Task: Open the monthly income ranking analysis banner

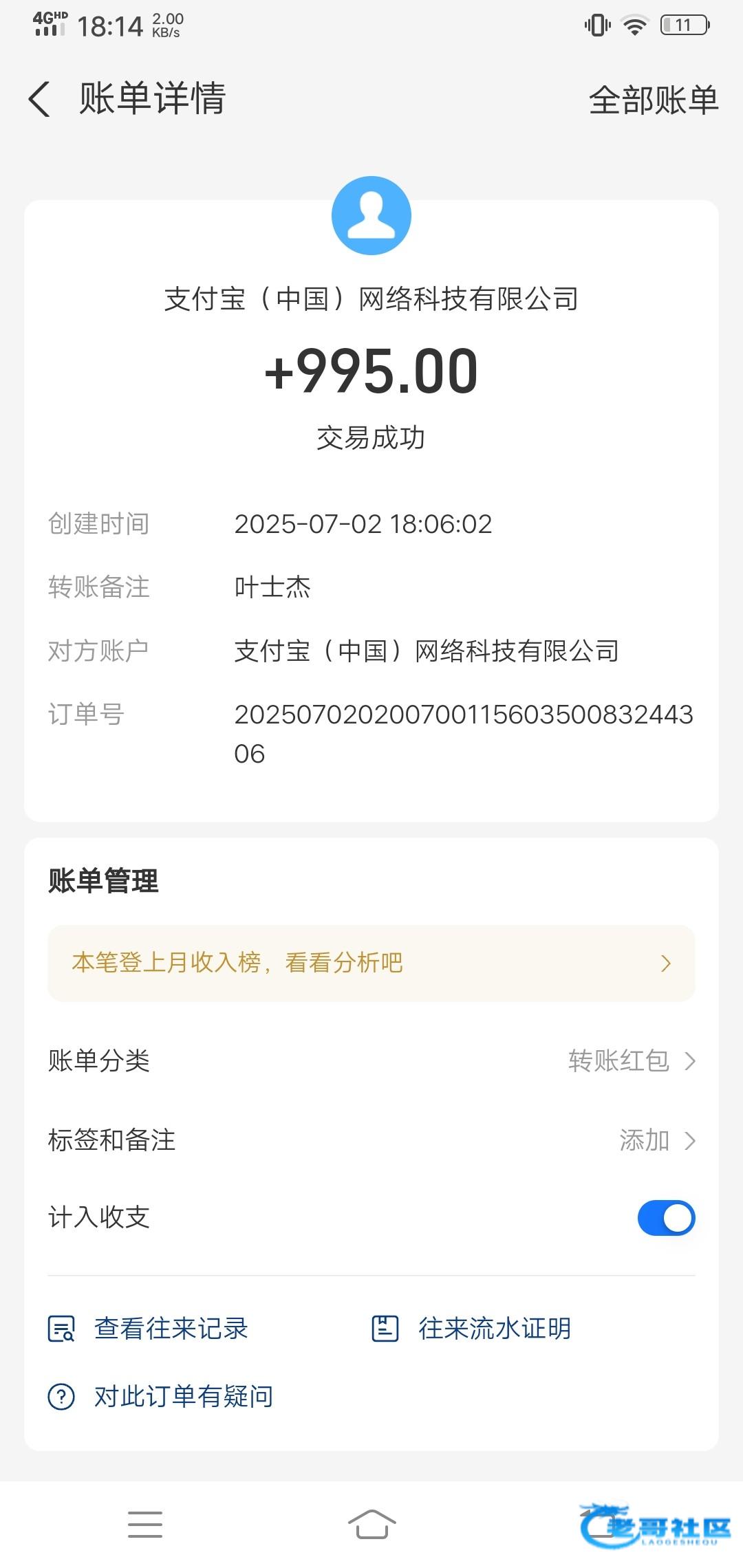Action: coord(371,963)
